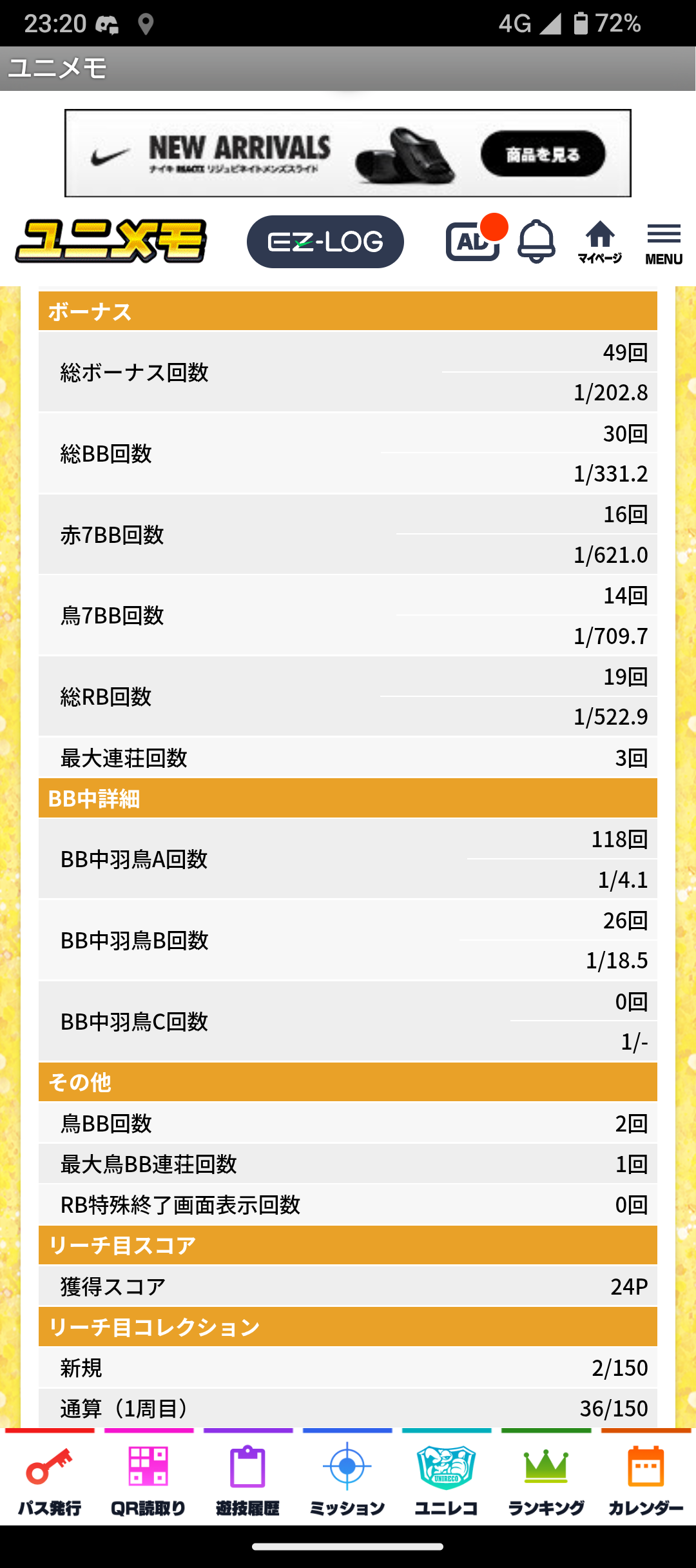The height and width of the screenshot is (1568, 696).
Task: Open the notifications bell
Action: click(536, 242)
